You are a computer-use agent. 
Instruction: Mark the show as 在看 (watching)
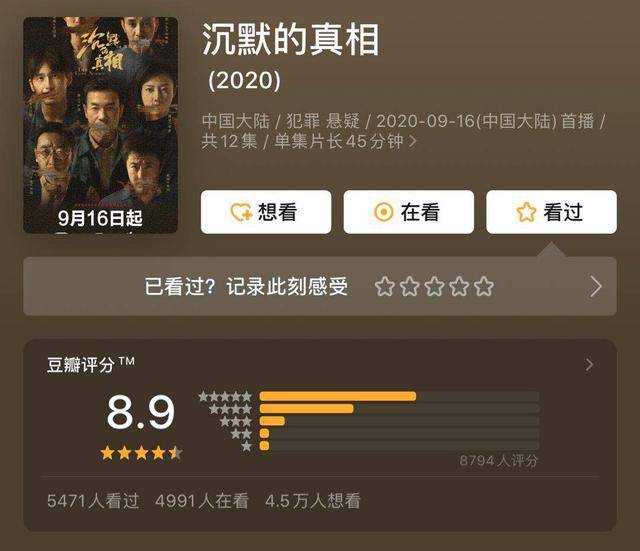408,212
